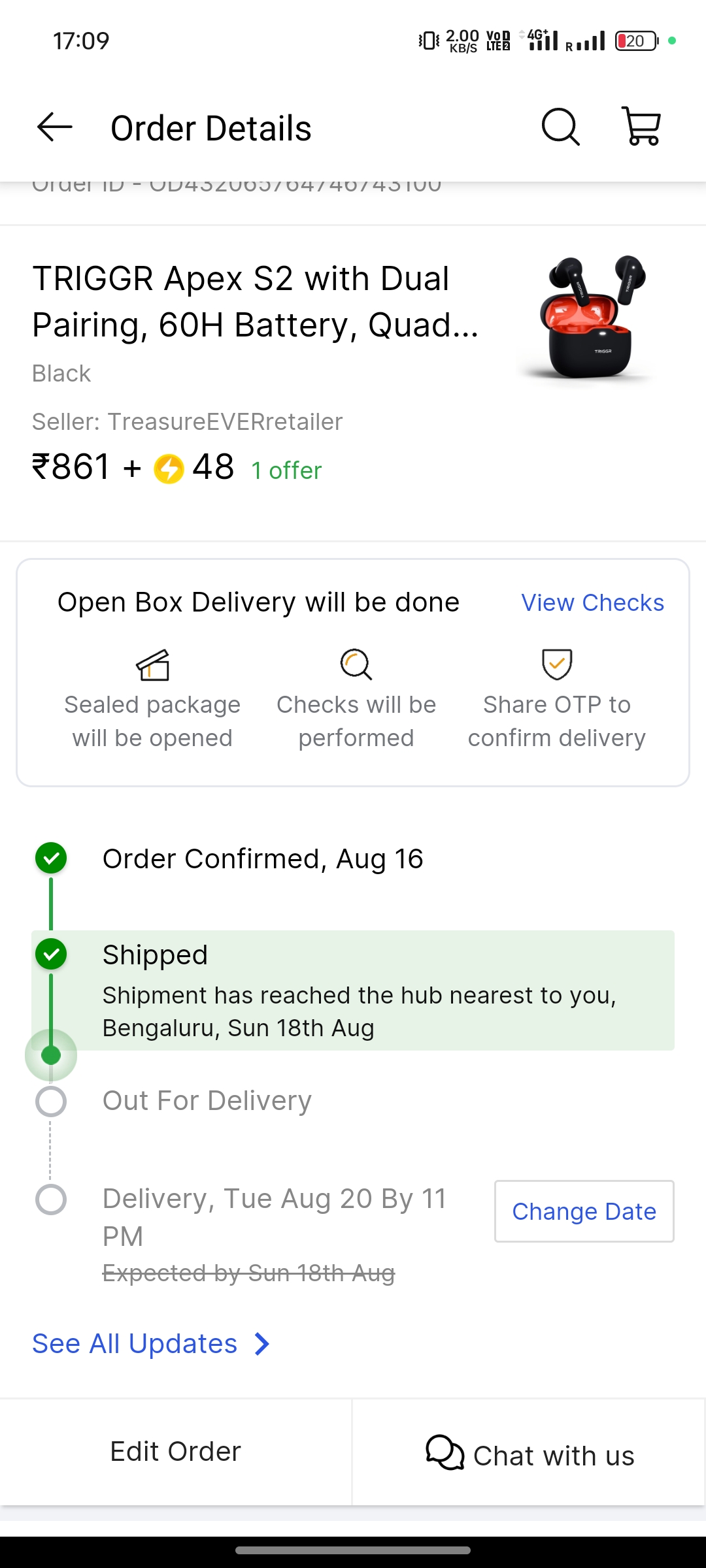Chat with us about the order
Viewport: 706px width, 1568px height.
pyautogui.click(x=529, y=1454)
